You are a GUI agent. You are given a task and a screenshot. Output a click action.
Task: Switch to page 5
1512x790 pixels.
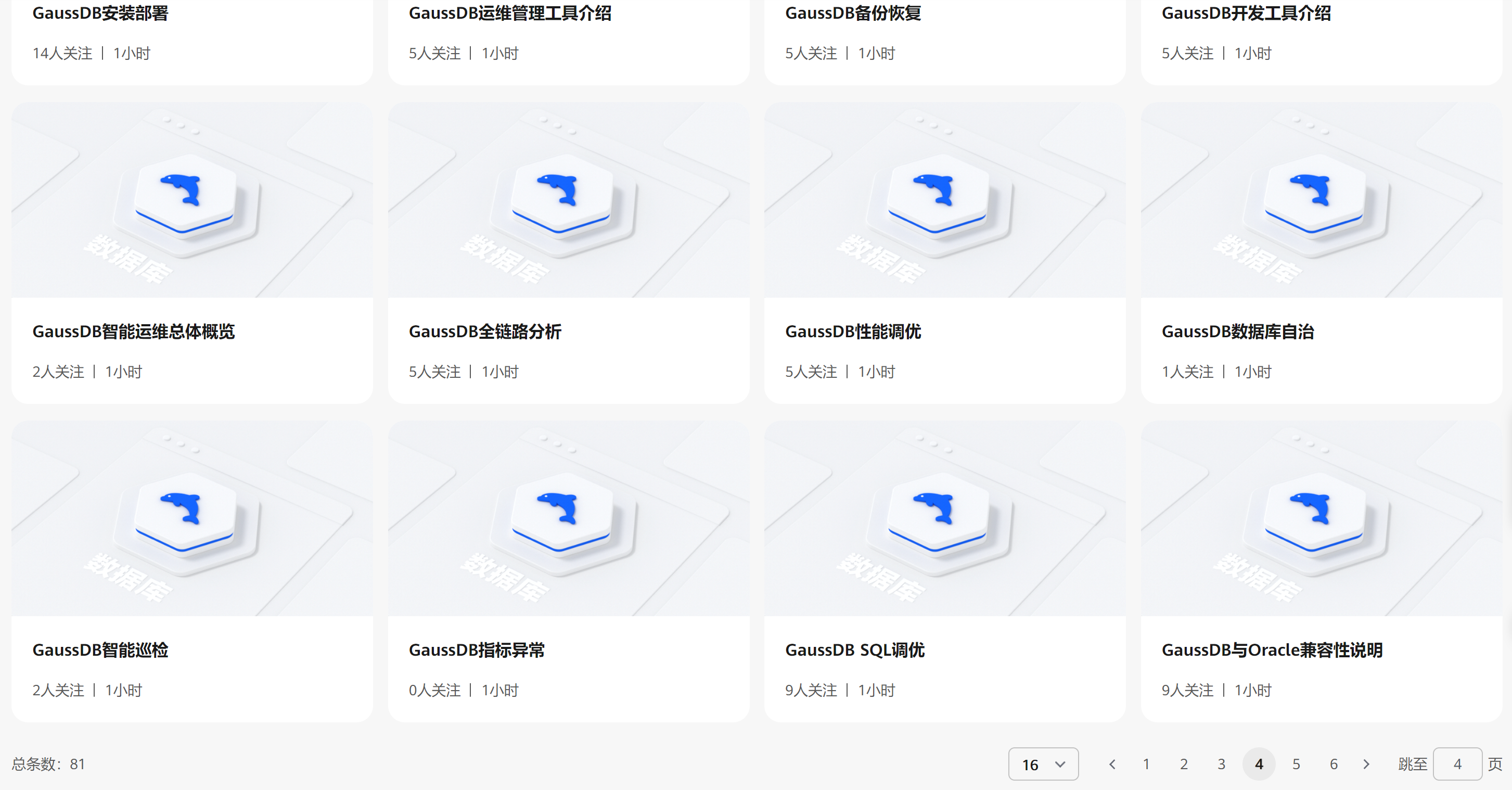pyautogui.click(x=1296, y=764)
